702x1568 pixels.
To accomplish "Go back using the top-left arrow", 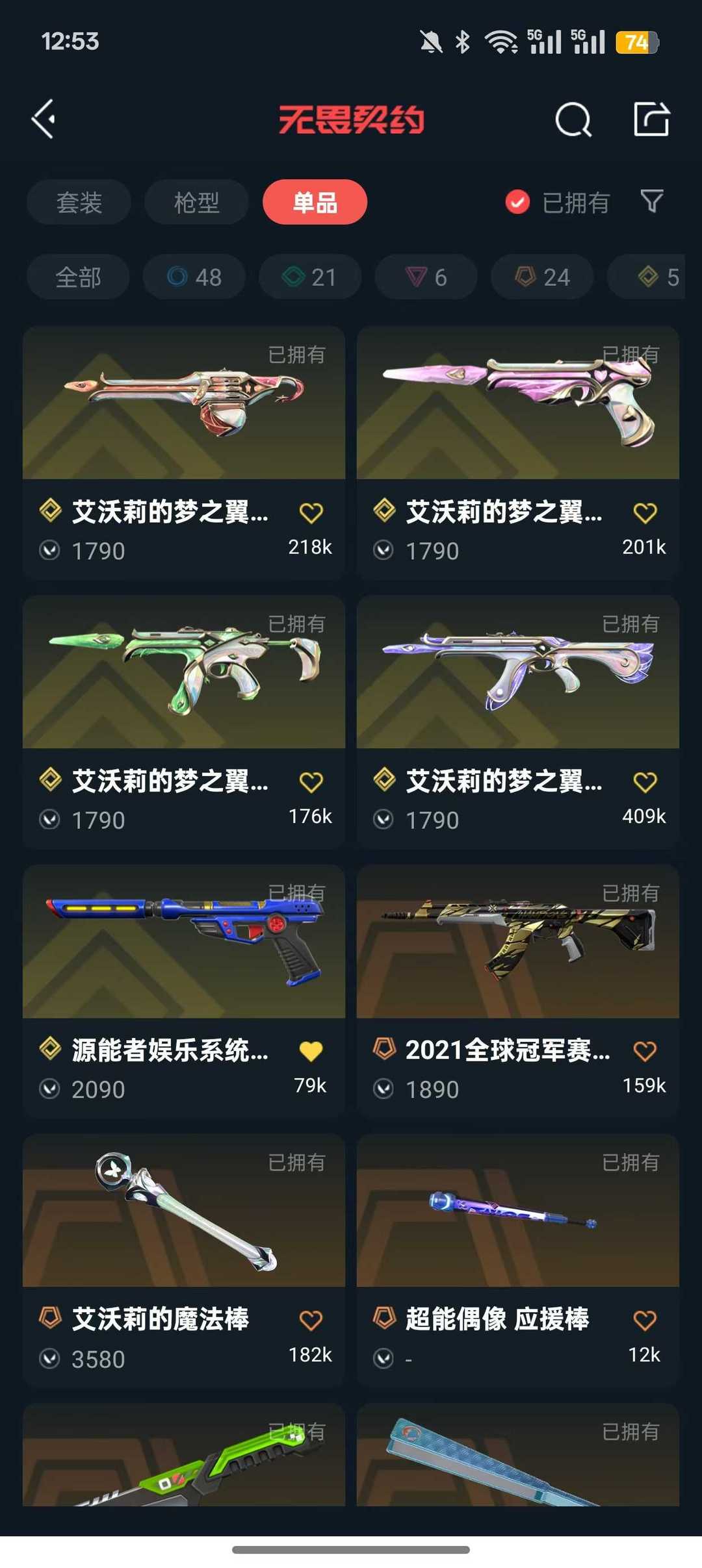I will point(44,120).
